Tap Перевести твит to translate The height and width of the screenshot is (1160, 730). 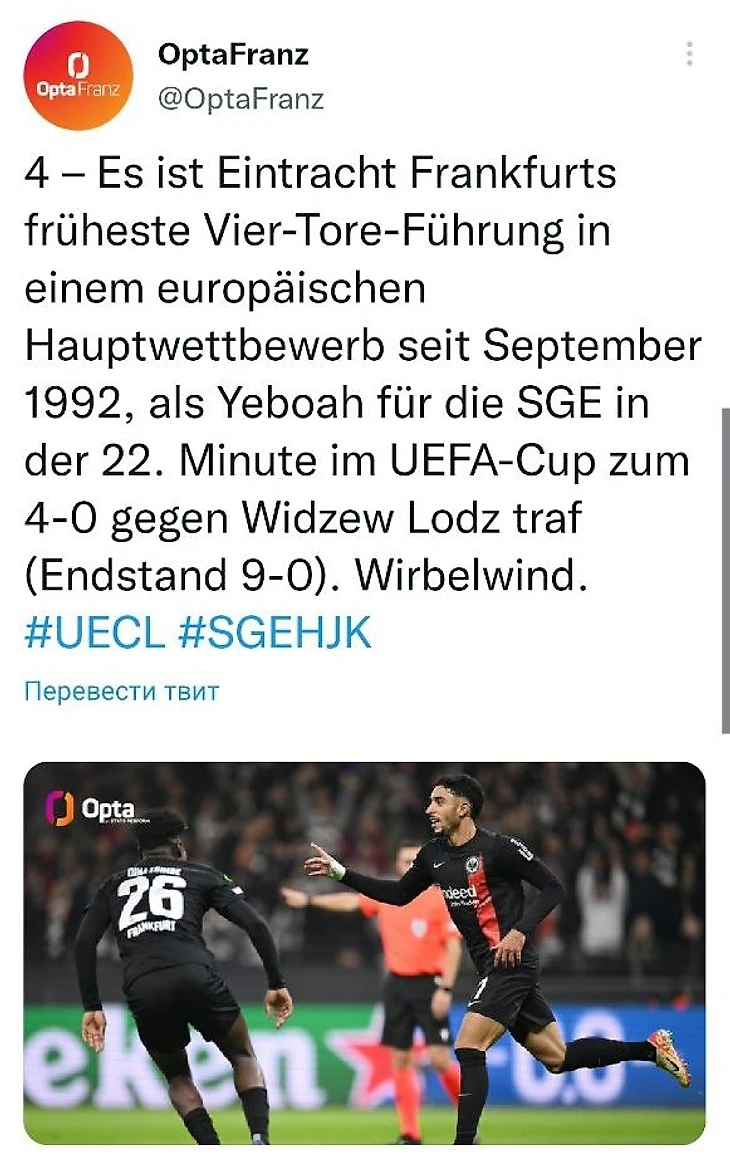121,691
